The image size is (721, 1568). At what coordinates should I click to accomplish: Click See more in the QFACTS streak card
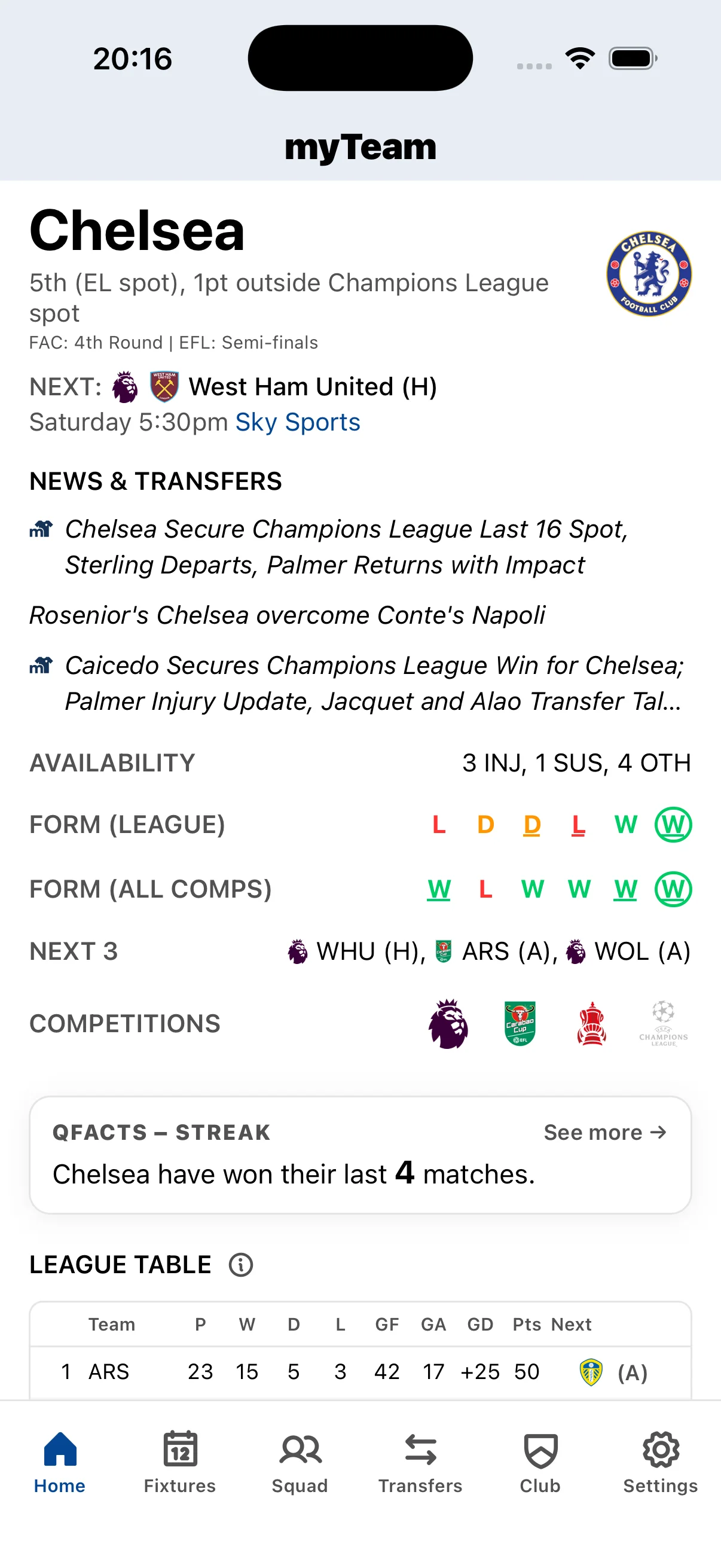coord(604,1132)
